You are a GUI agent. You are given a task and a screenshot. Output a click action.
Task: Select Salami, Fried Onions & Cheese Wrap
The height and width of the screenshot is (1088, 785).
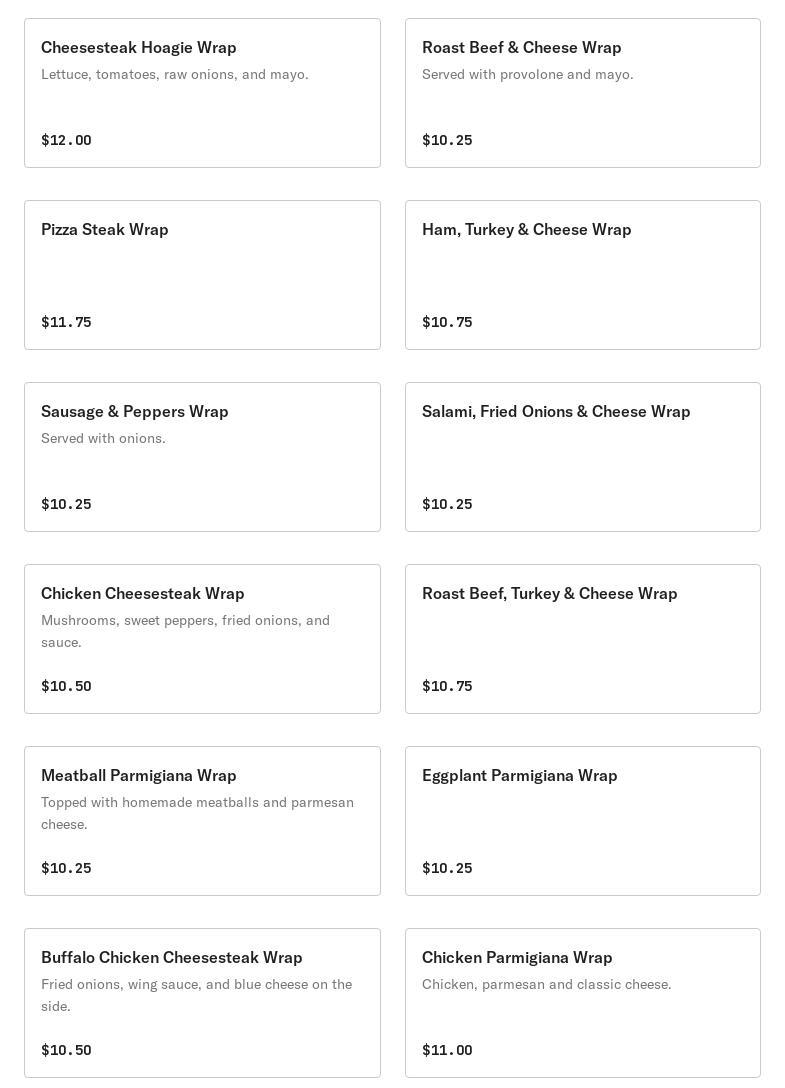pos(582,457)
